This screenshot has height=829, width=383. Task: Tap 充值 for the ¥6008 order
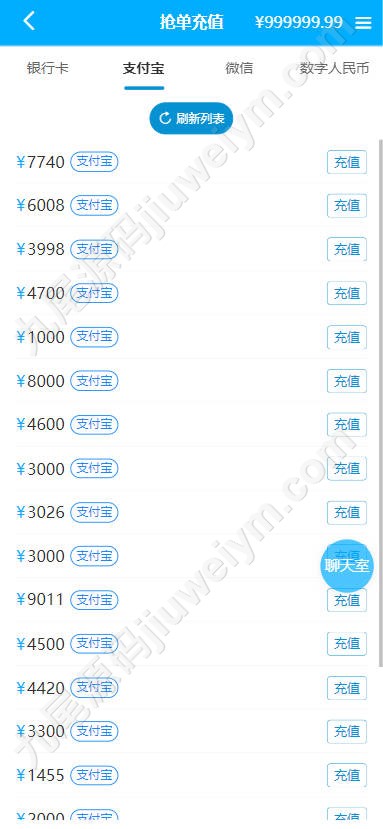point(347,206)
